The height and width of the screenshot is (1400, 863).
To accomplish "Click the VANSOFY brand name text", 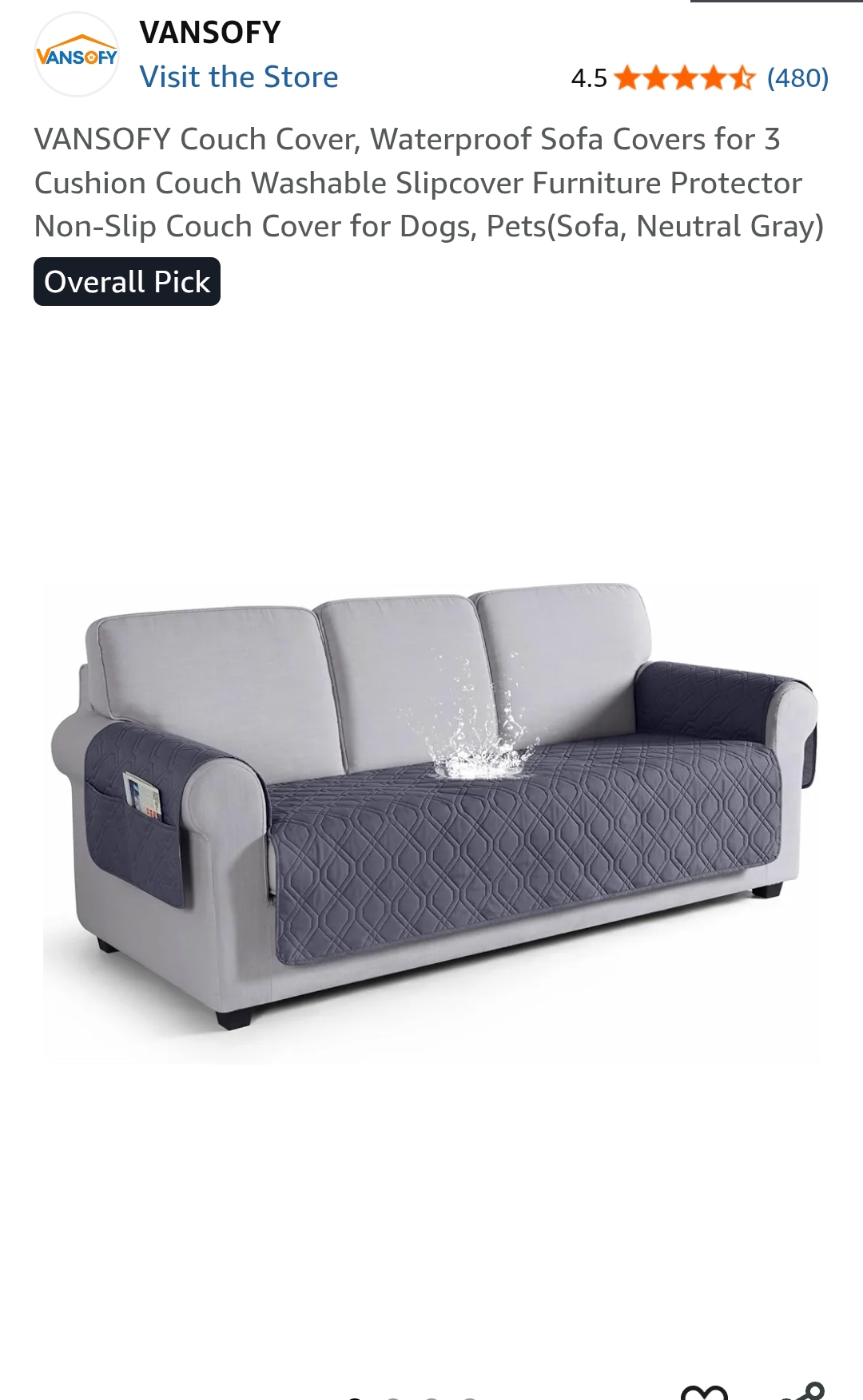I will (x=209, y=33).
